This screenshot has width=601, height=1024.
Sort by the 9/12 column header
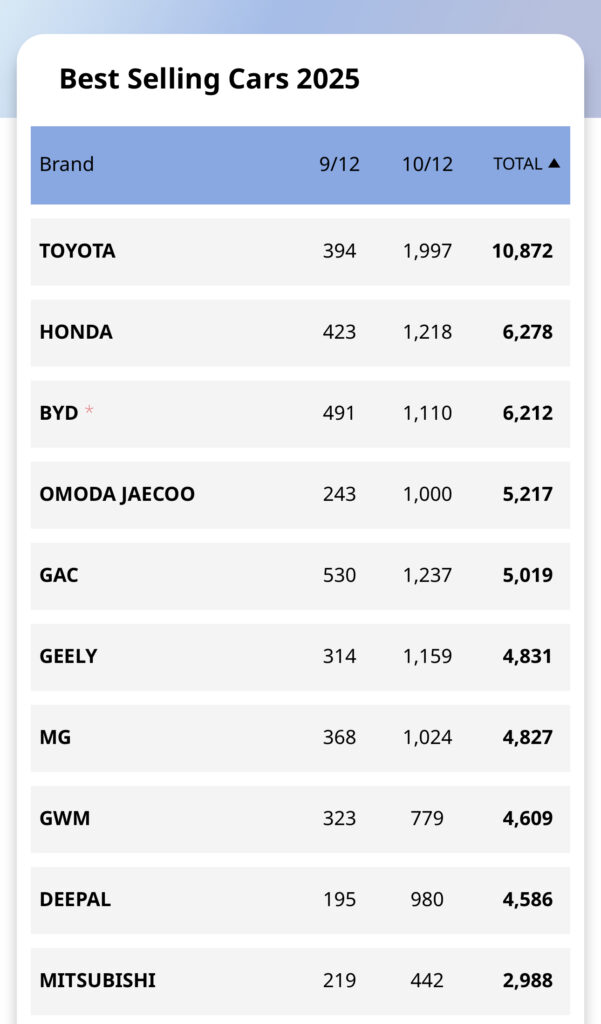339,164
